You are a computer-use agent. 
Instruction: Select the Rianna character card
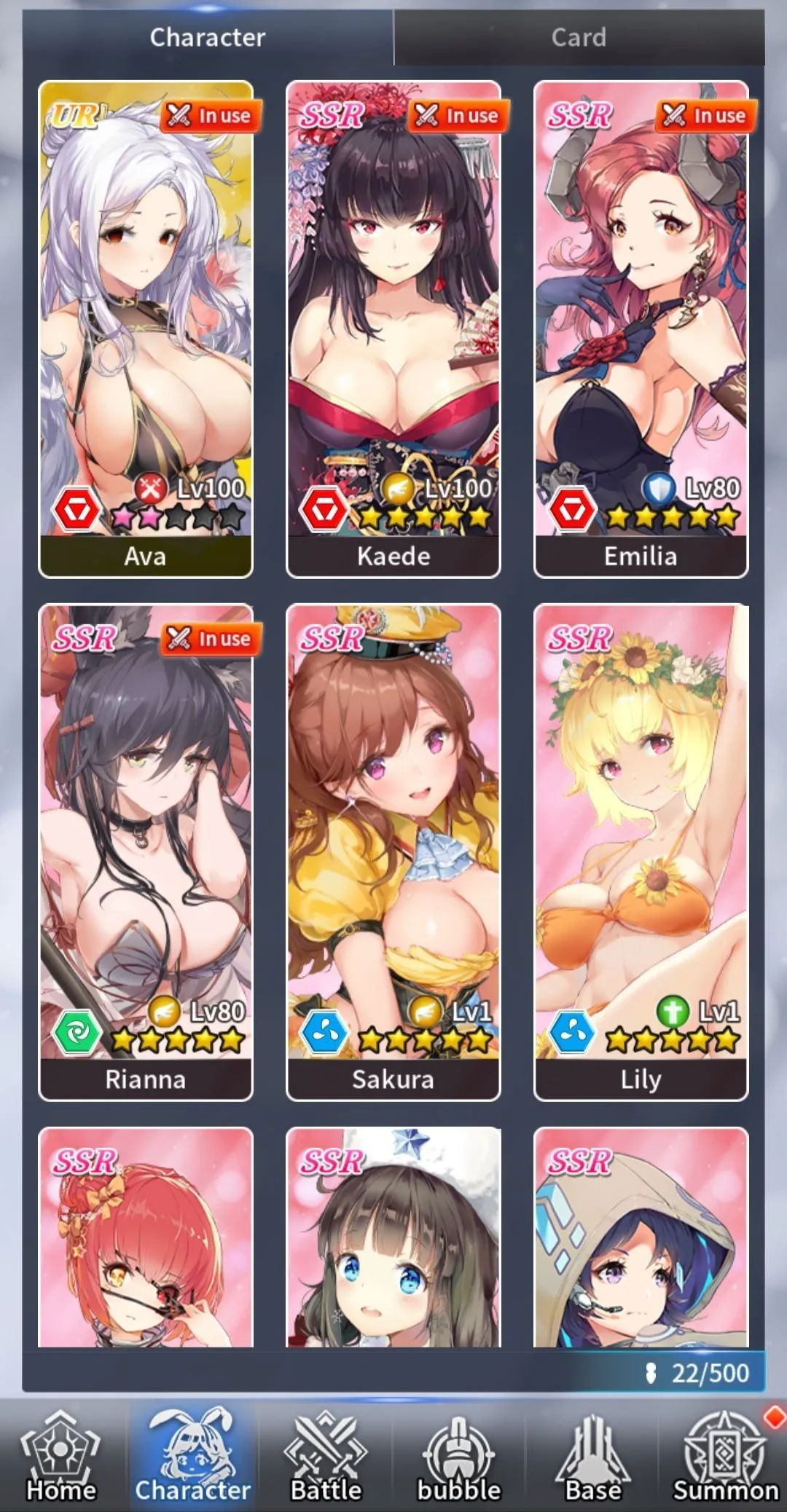pos(146,852)
